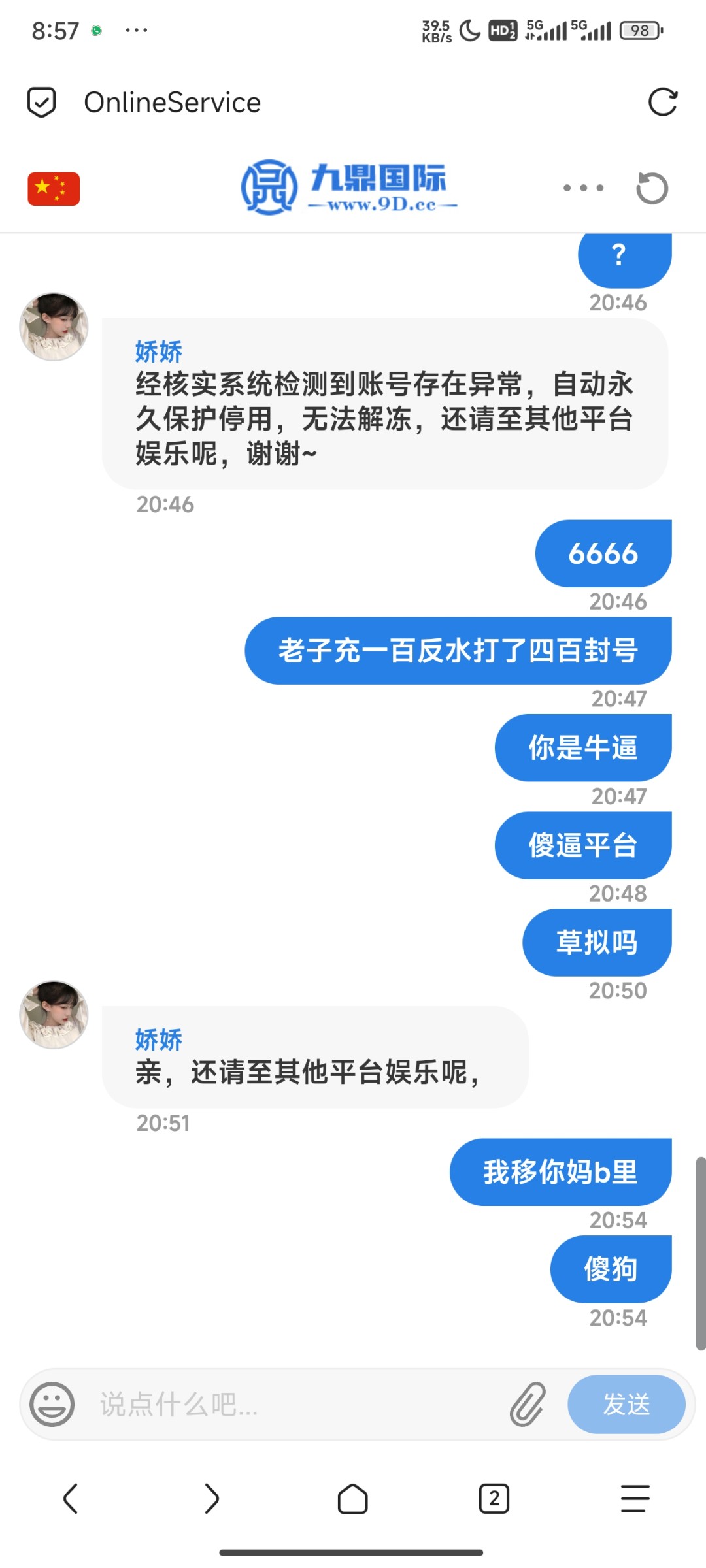Select the 6666 message bubble
The height and width of the screenshot is (1568, 706).
[603, 553]
